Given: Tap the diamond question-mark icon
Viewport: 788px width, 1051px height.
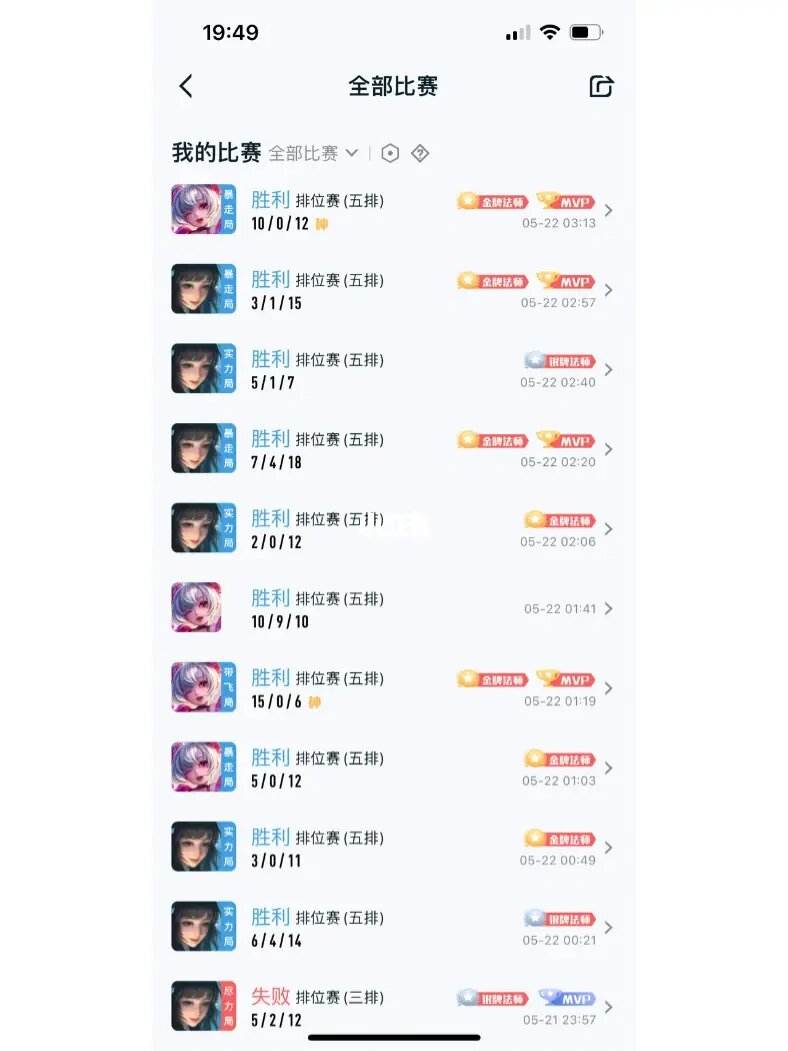Looking at the screenshot, I should click(x=420, y=153).
